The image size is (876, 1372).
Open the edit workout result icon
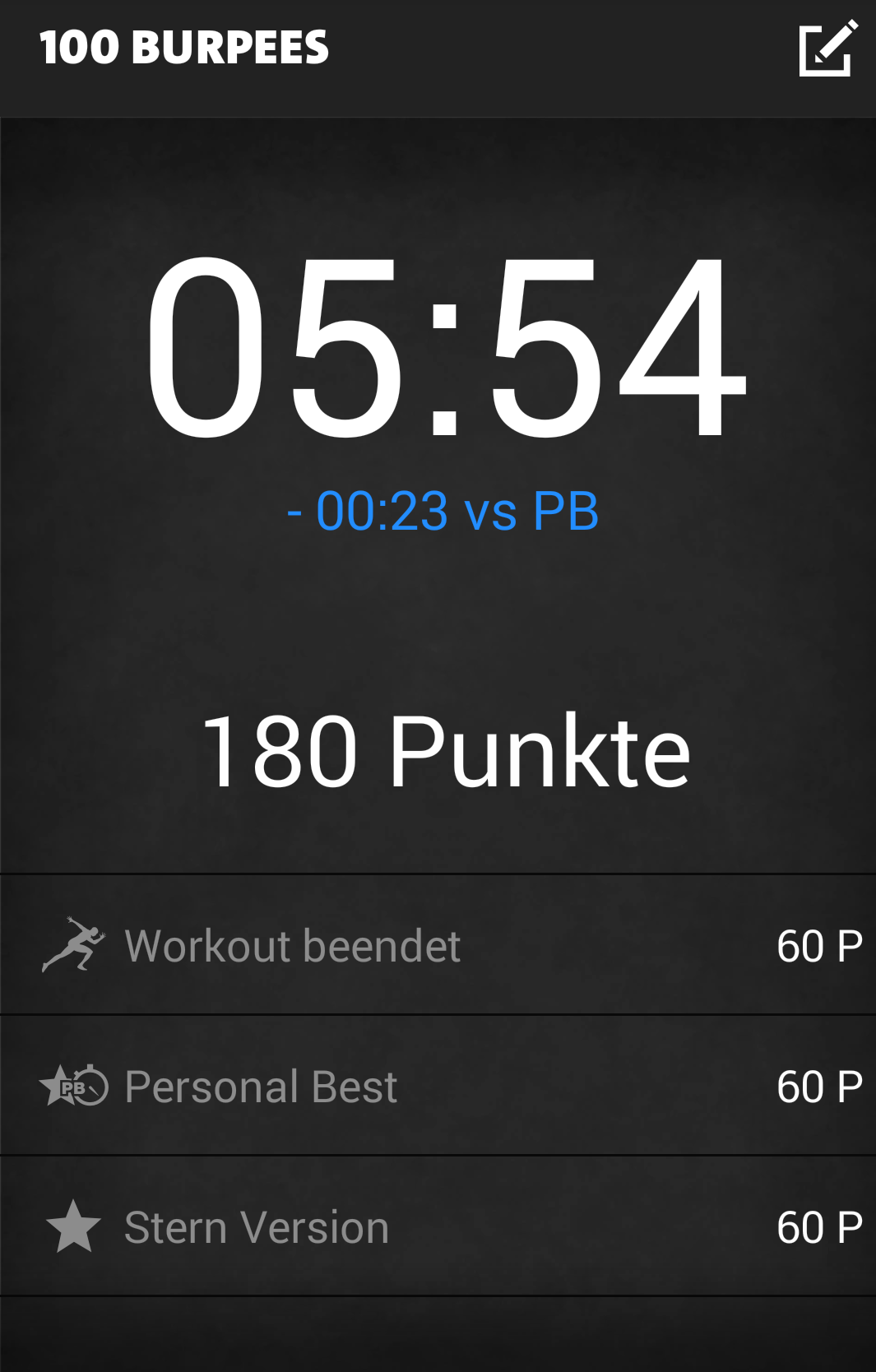(827, 49)
